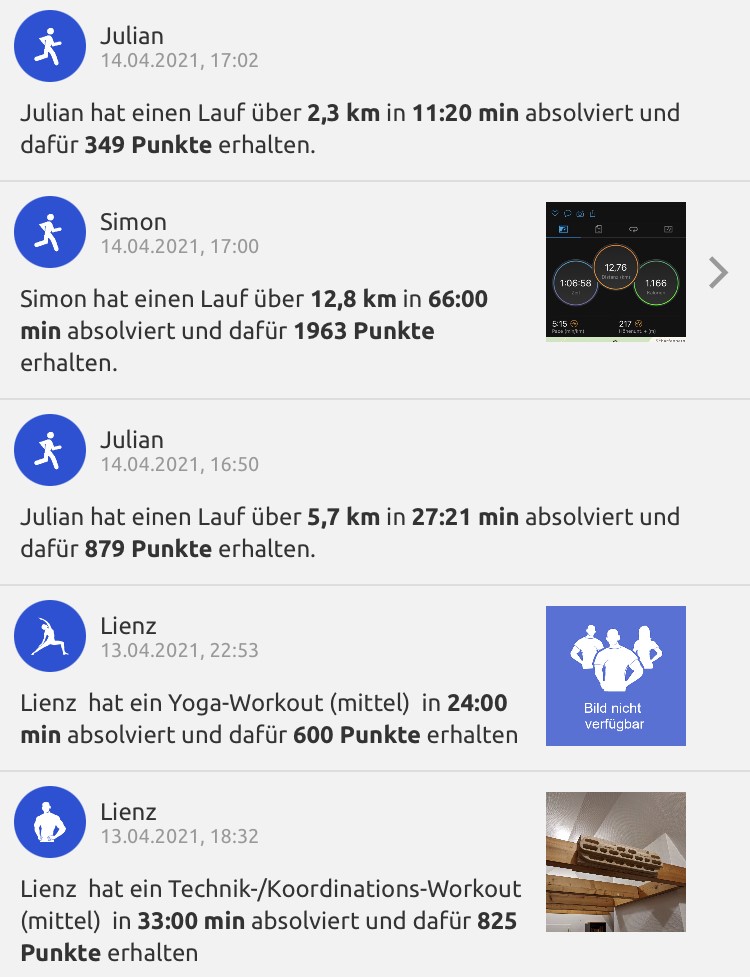750x977 pixels.
Task: Open the climbing board photo on Lienz's workout
Action: tap(615, 861)
